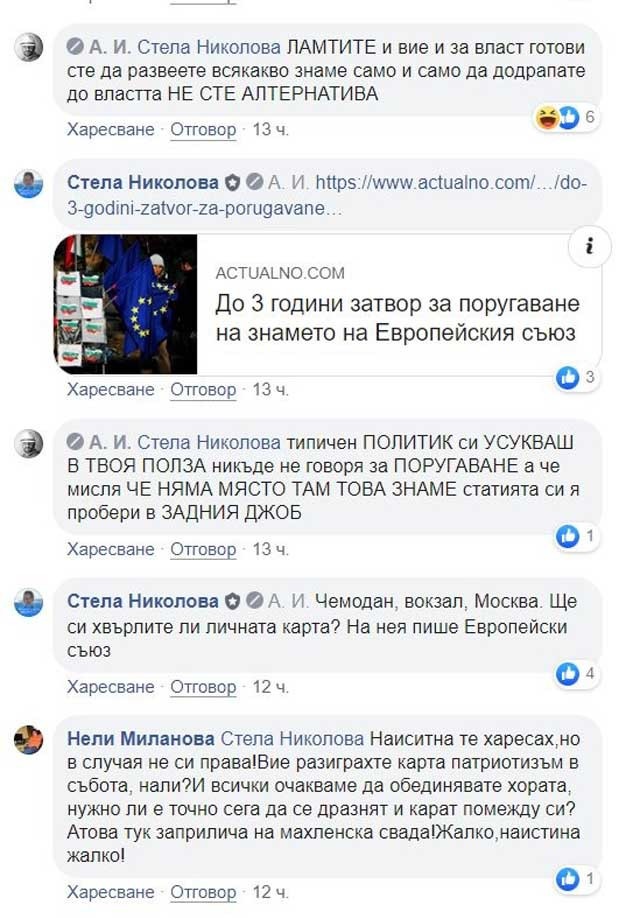Reply to Стела Николова's comment with the article link
Screen dimensions: 640x919
(203, 389)
